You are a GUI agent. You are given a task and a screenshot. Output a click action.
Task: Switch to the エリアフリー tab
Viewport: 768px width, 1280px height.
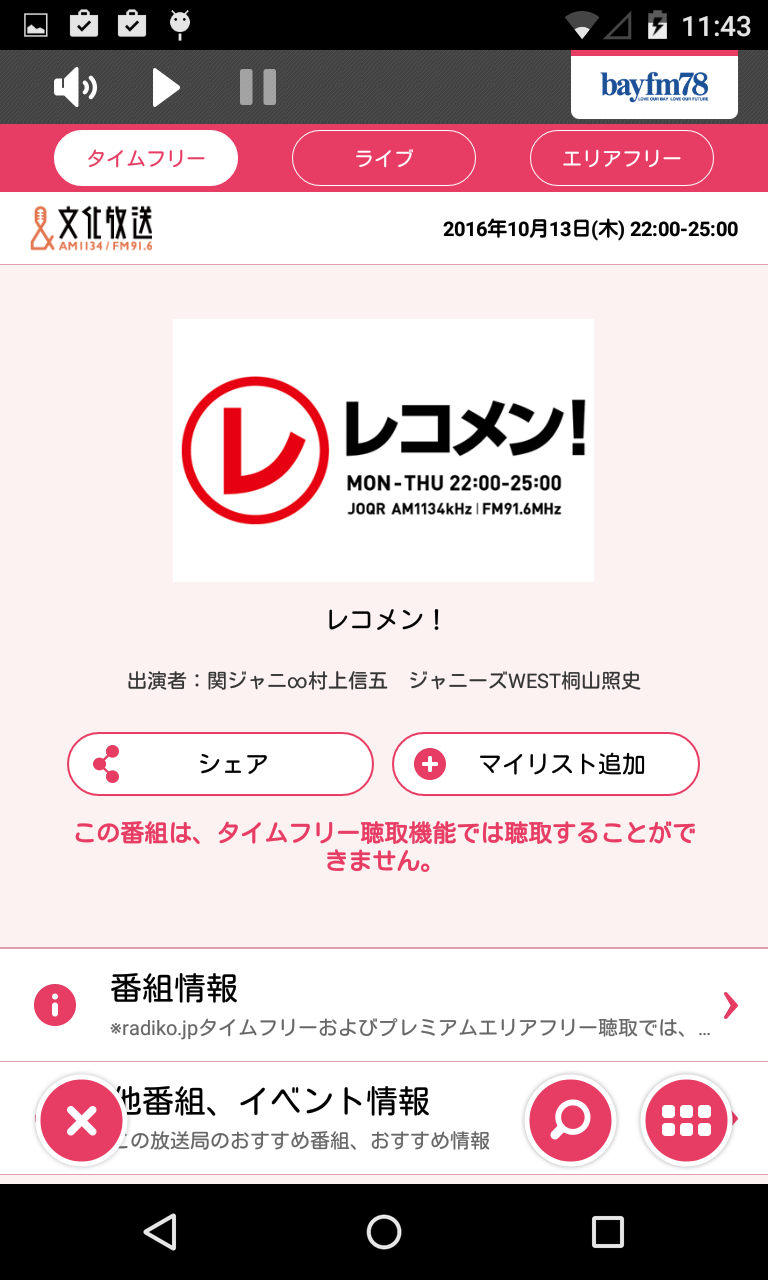tap(621, 157)
